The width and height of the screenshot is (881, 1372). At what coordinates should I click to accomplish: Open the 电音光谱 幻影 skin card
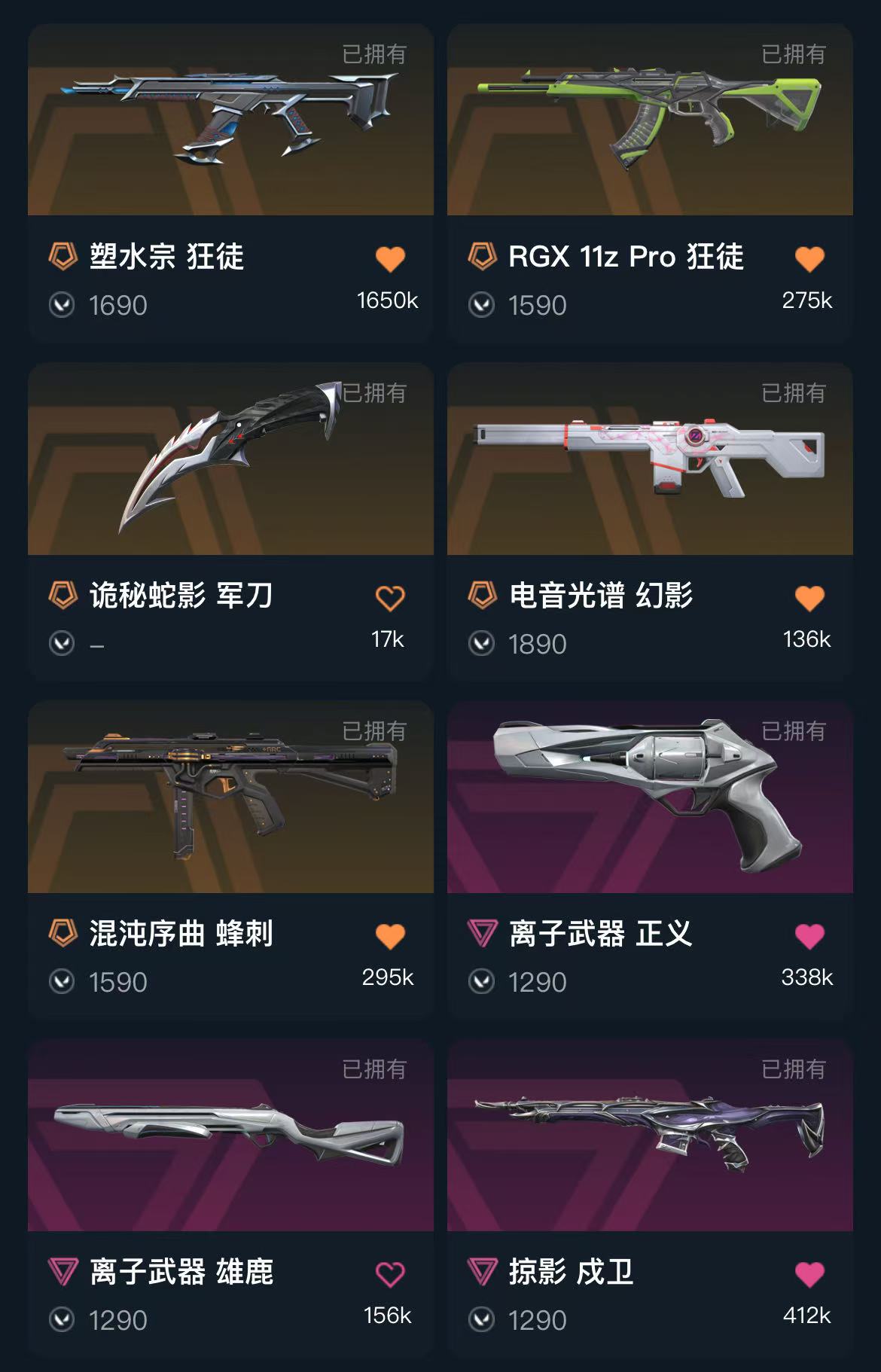649,459
